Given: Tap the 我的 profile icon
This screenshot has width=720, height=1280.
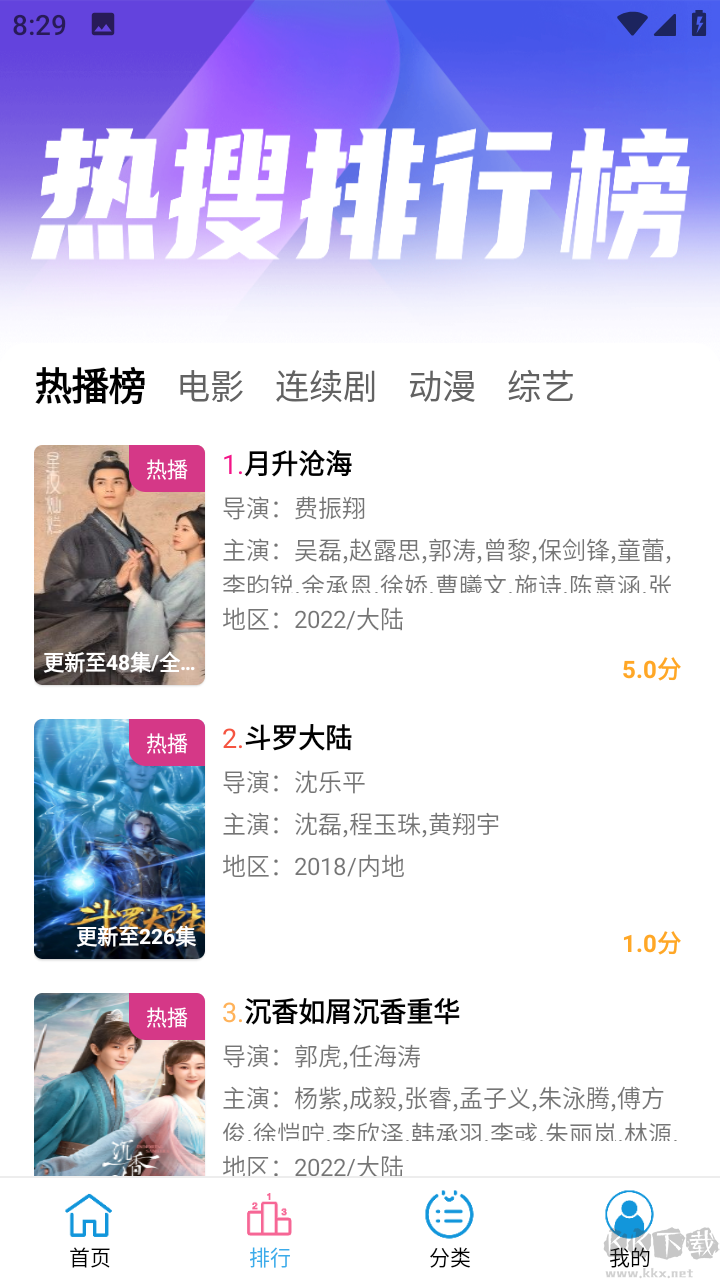Looking at the screenshot, I should click(629, 1213).
